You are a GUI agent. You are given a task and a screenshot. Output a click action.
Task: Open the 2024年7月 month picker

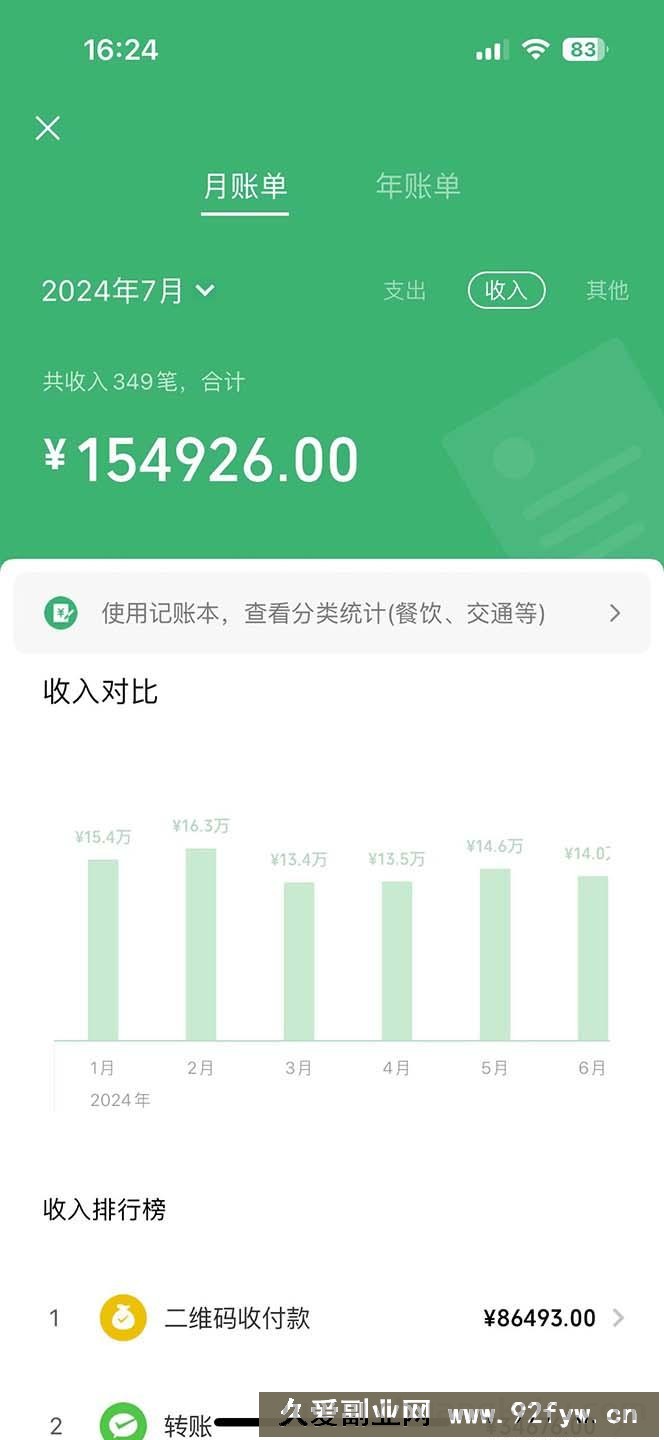point(128,291)
